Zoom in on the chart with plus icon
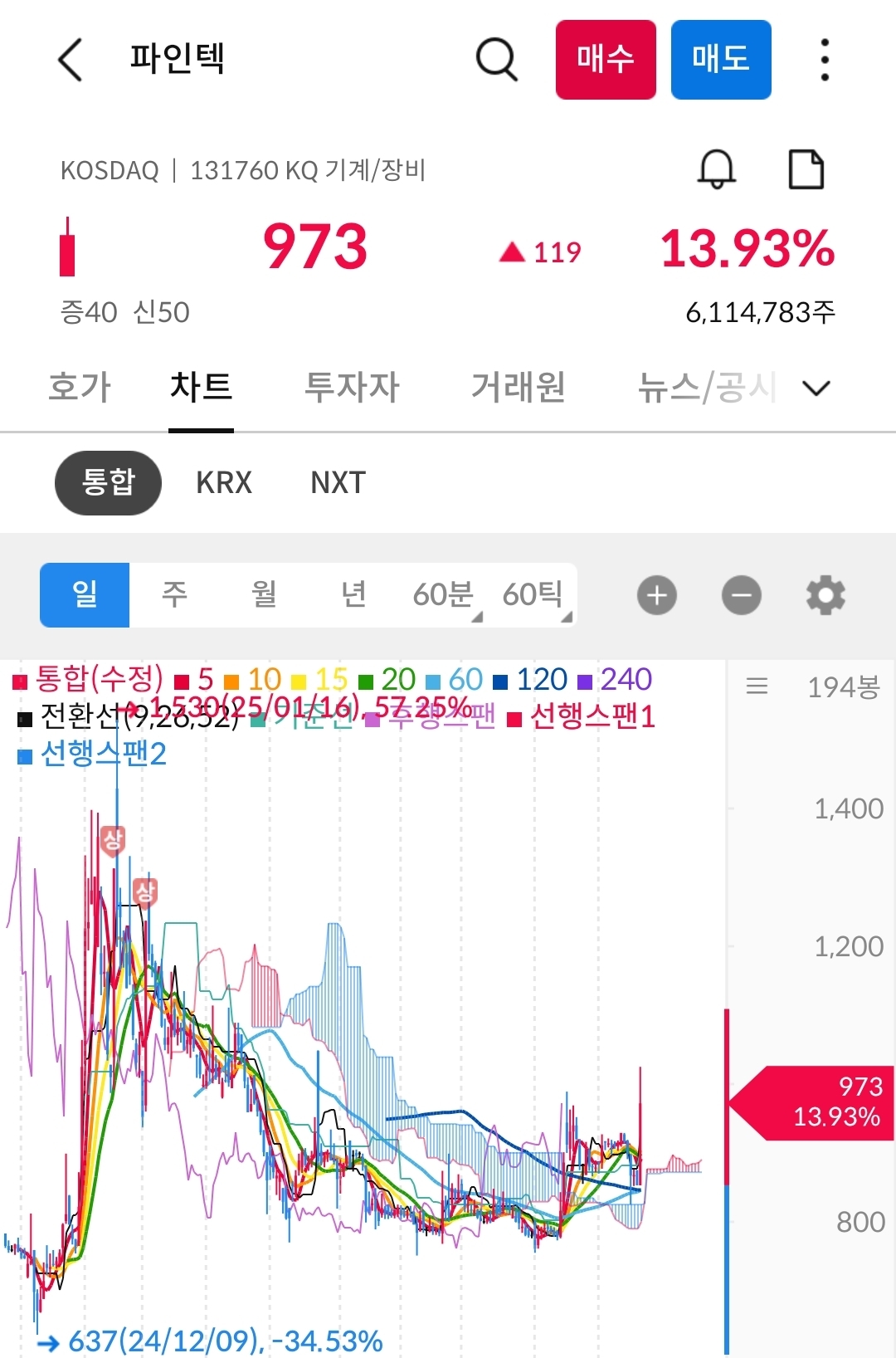This screenshot has width=896, height=1358. 656,594
